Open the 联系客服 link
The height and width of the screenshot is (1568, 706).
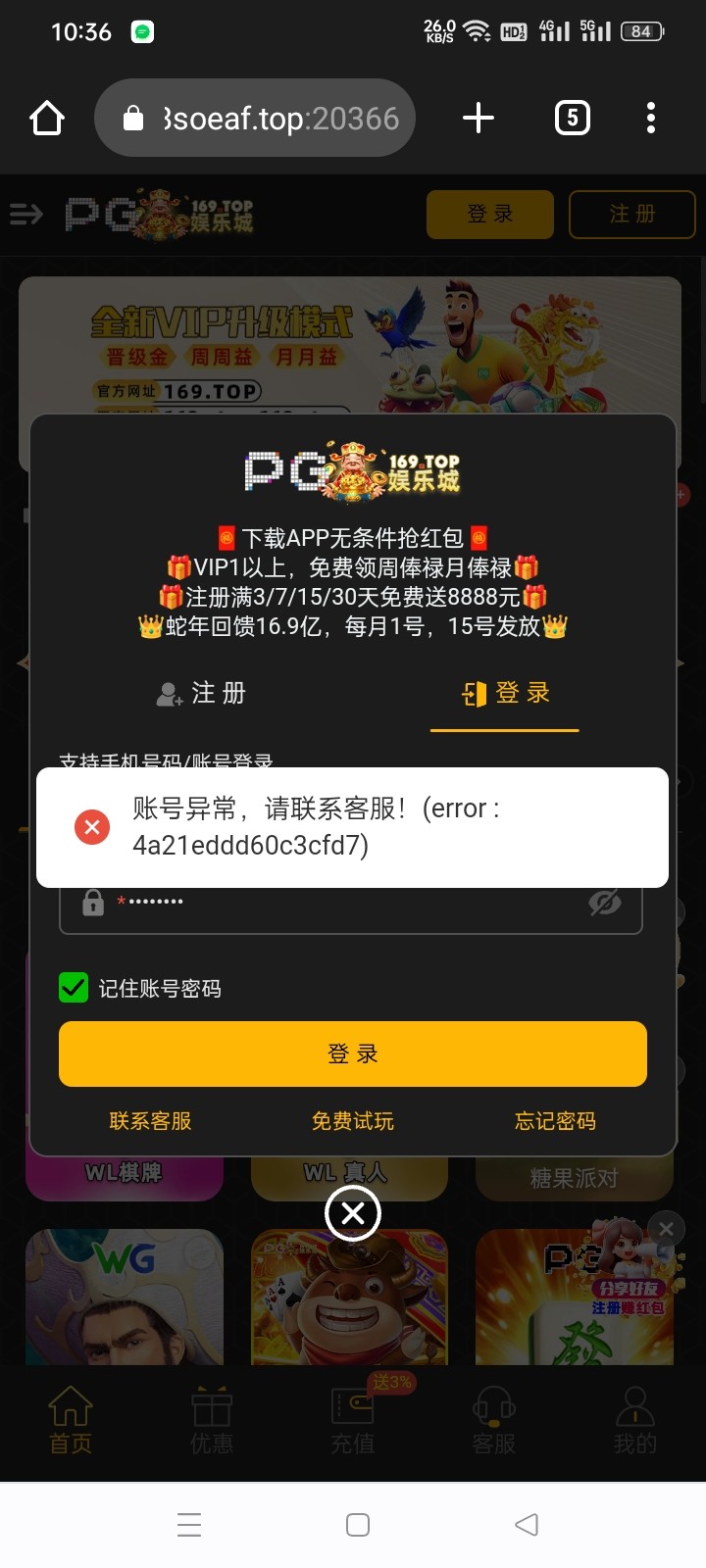pos(150,1121)
